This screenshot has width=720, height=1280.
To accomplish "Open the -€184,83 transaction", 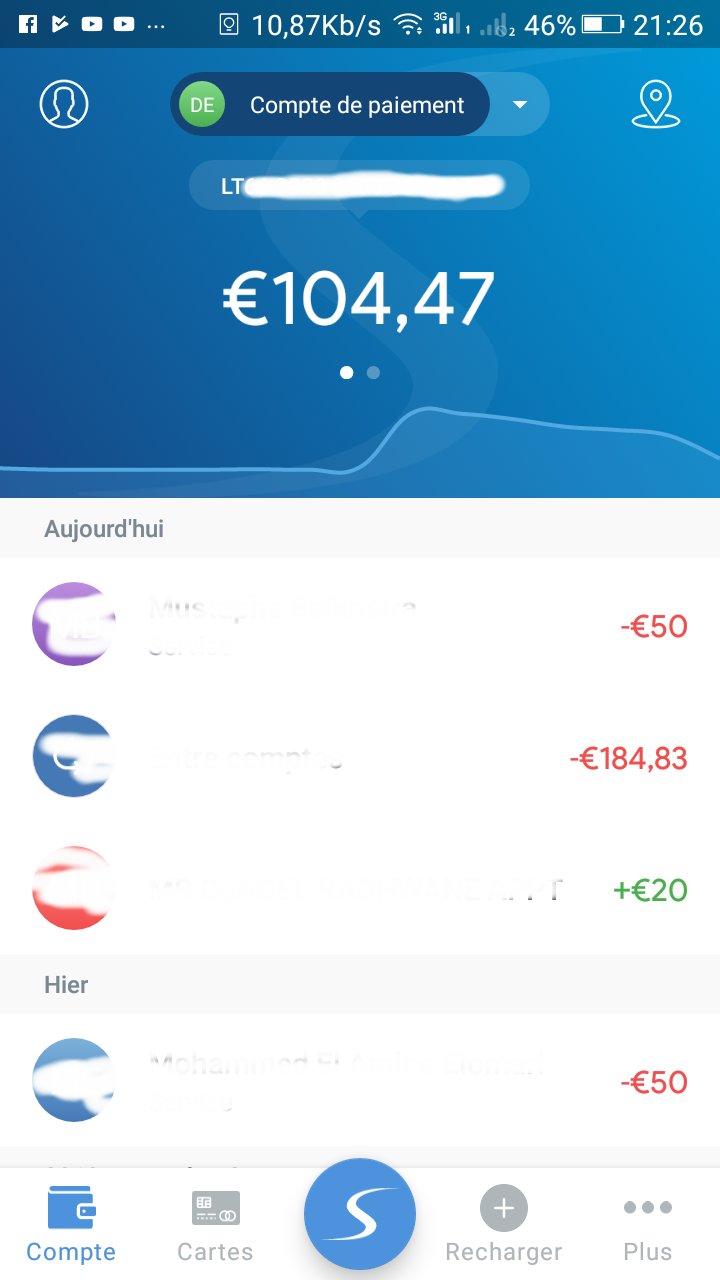I will coord(360,756).
